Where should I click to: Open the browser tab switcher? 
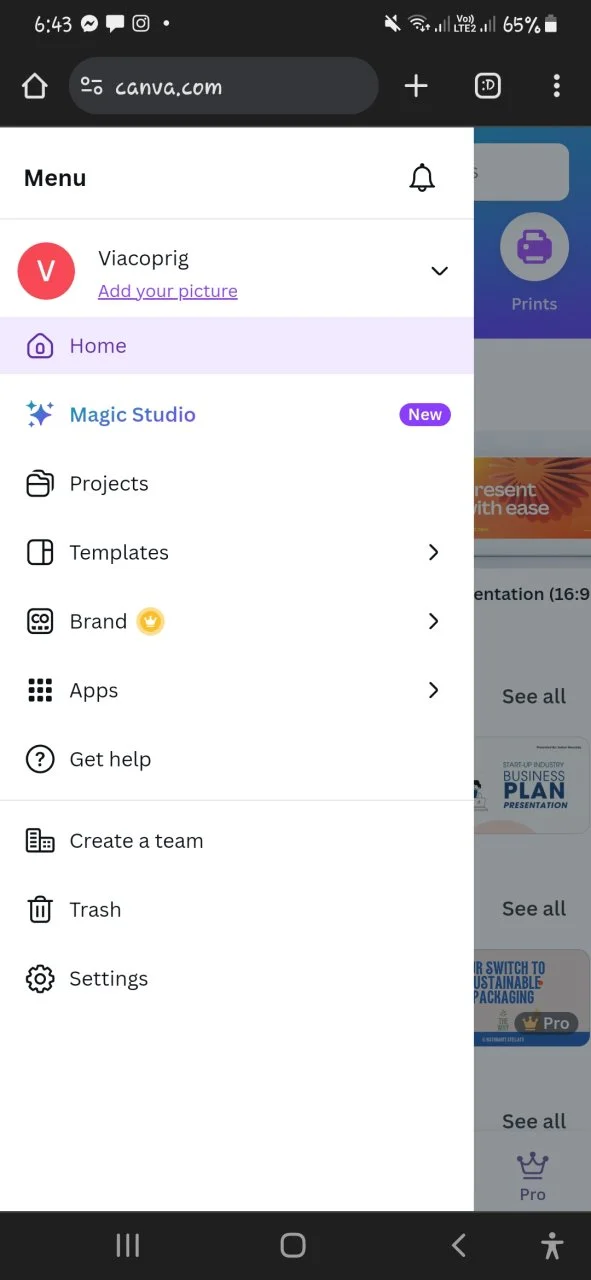(487, 87)
